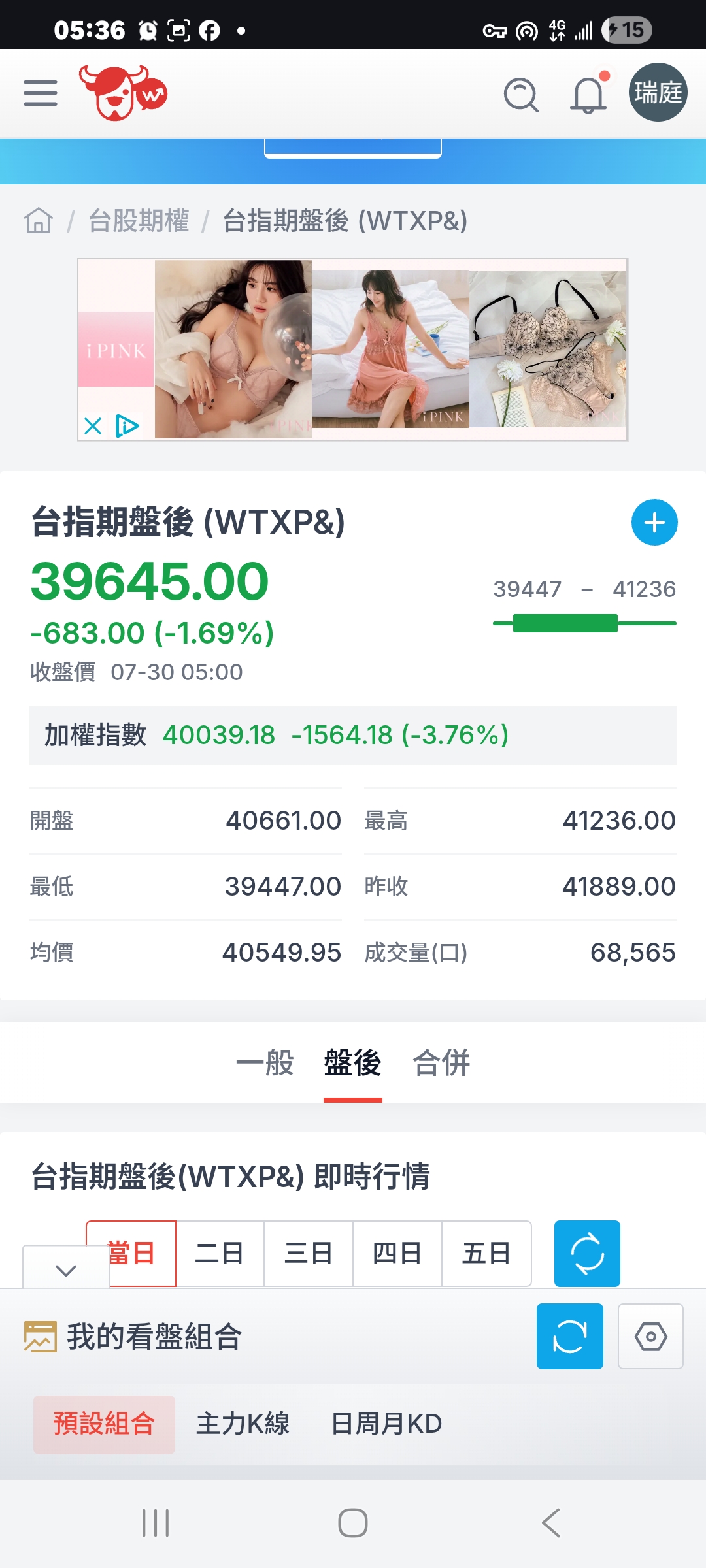Go to the home breadcrumb icon
The image size is (706, 1568).
tap(39, 221)
